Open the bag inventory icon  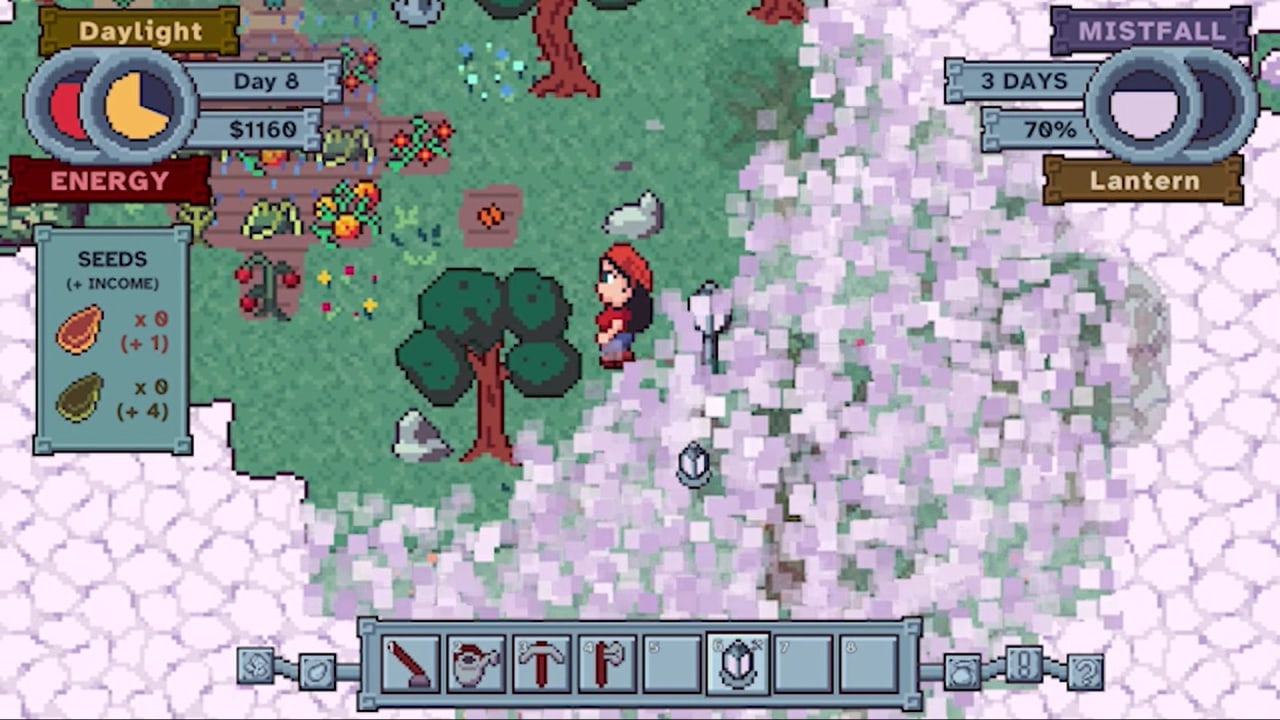[x=962, y=672]
